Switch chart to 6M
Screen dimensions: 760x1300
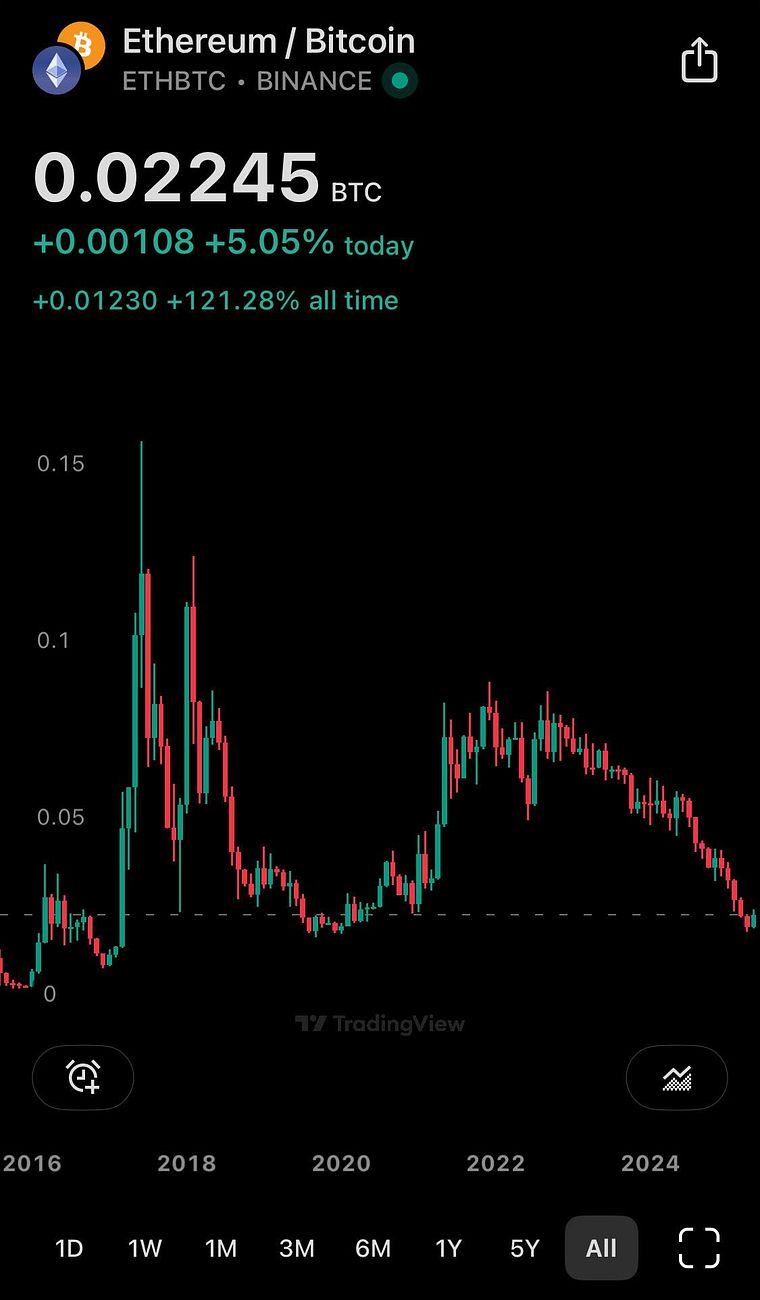373,1248
